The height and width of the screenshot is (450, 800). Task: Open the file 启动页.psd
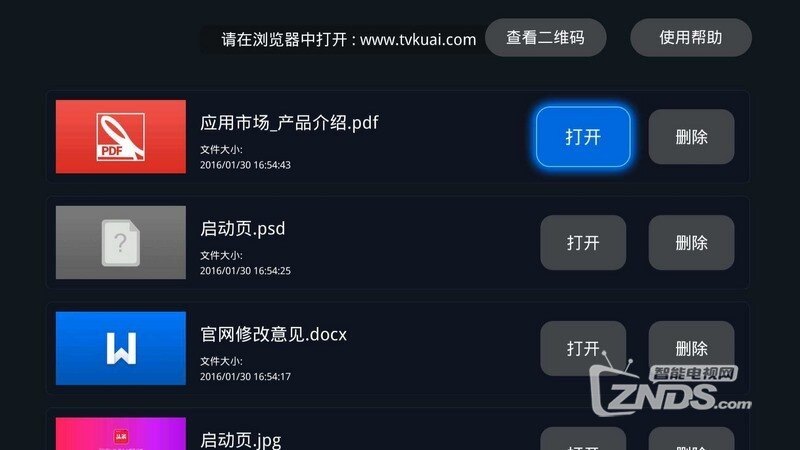pyautogui.click(x=583, y=243)
